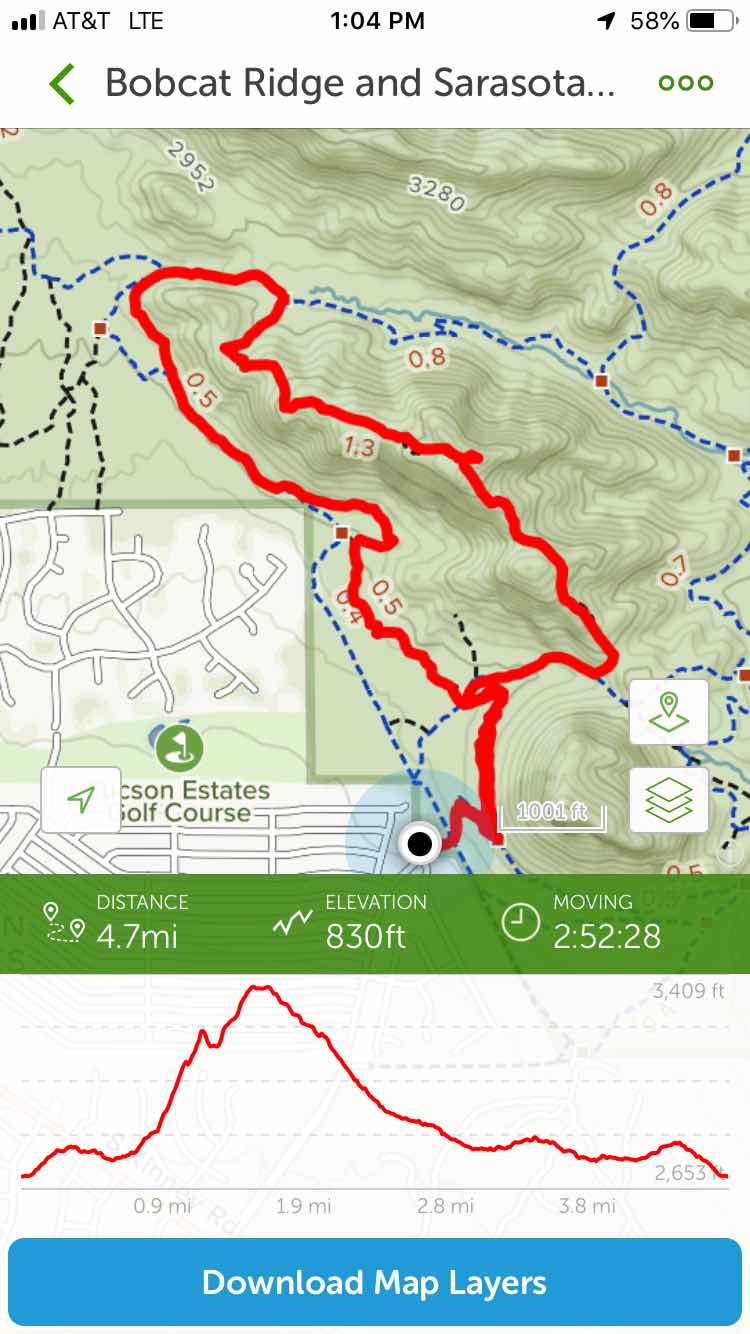
Task: Go back using the green arrow
Action: tap(62, 84)
